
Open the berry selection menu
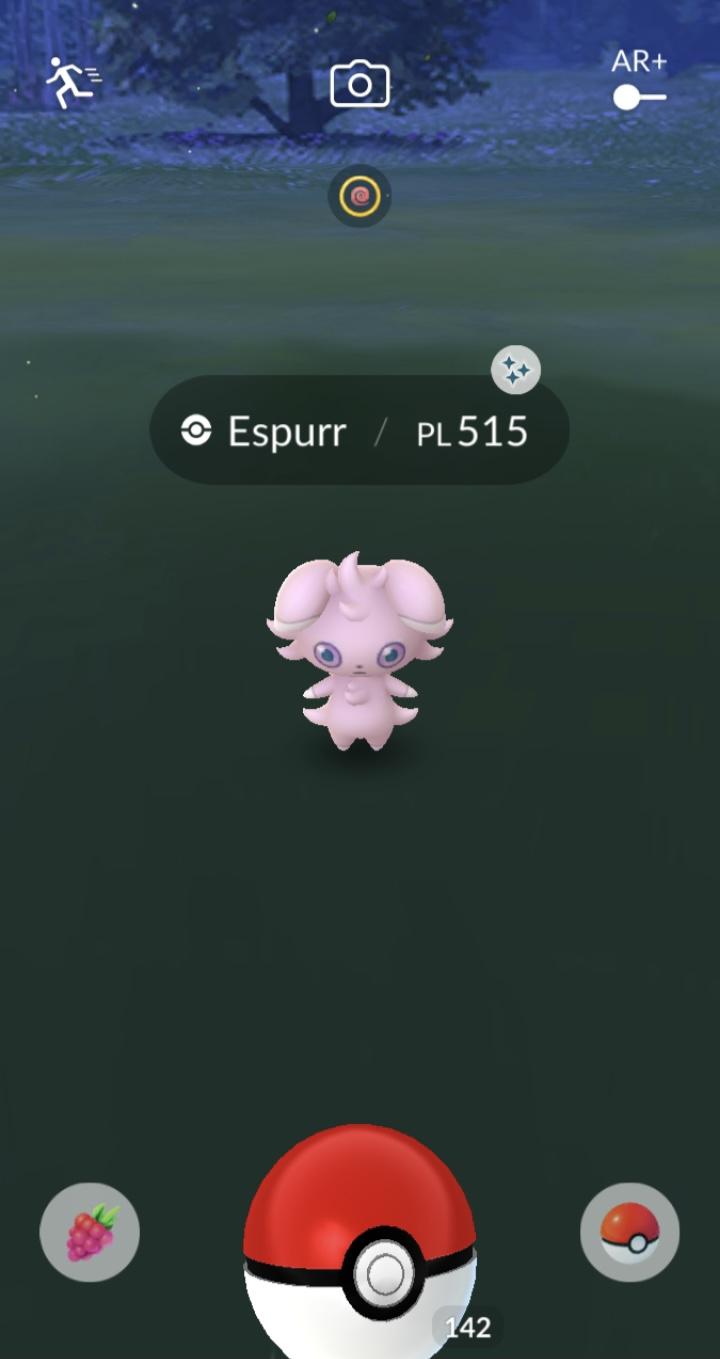point(90,1232)
